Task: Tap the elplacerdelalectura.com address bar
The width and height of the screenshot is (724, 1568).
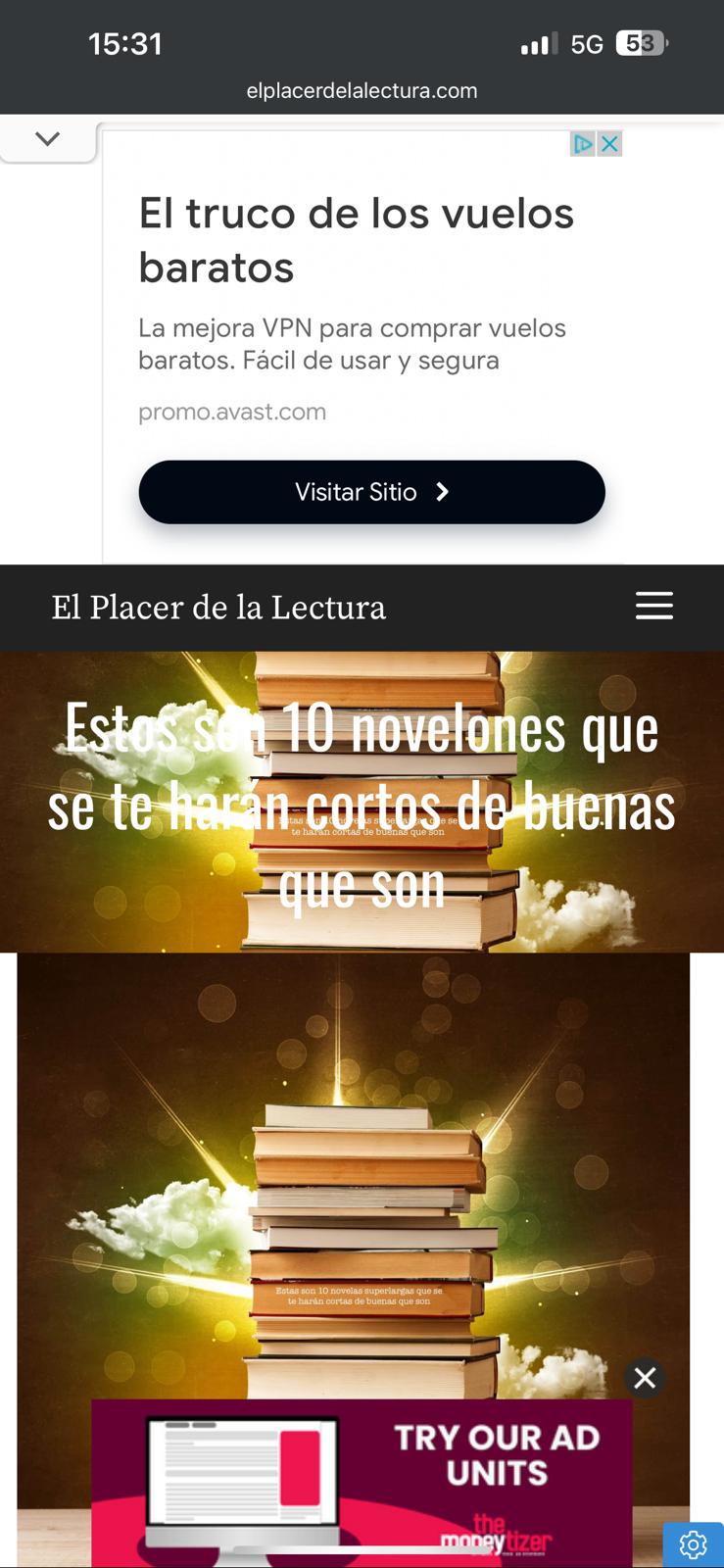Action: point(362,91)
